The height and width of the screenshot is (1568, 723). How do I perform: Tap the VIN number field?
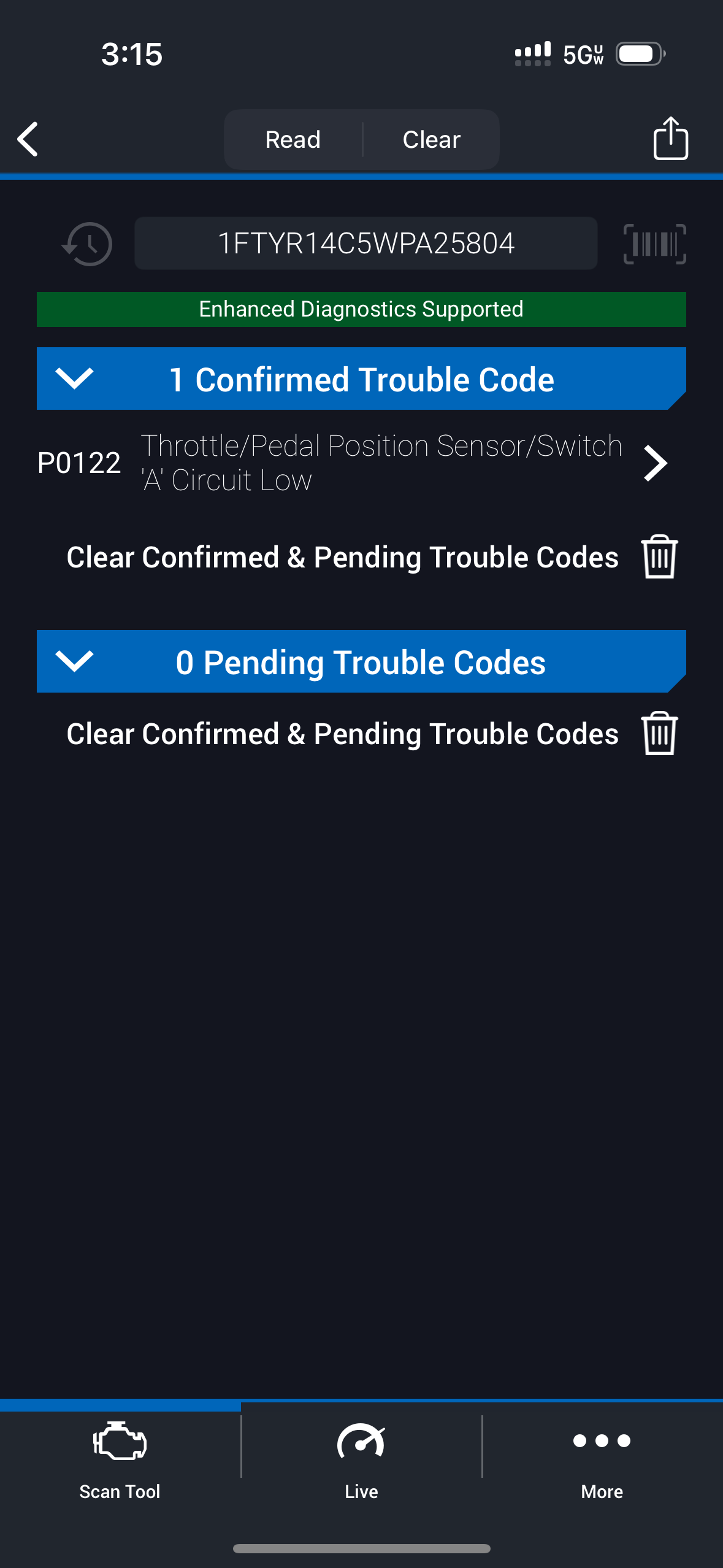[365, 244]
